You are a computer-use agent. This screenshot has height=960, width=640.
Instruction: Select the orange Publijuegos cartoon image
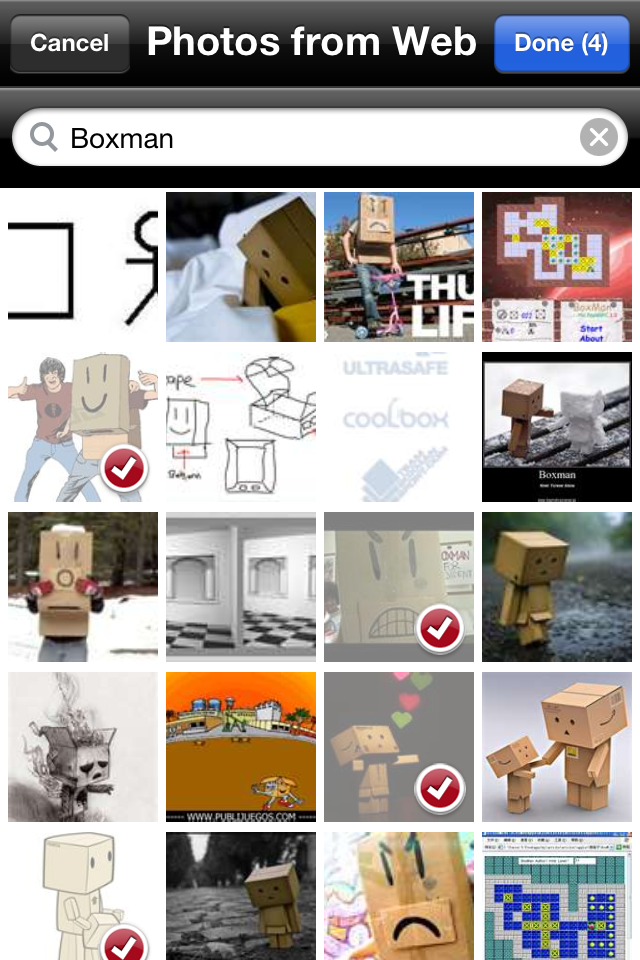coord(241,747)
